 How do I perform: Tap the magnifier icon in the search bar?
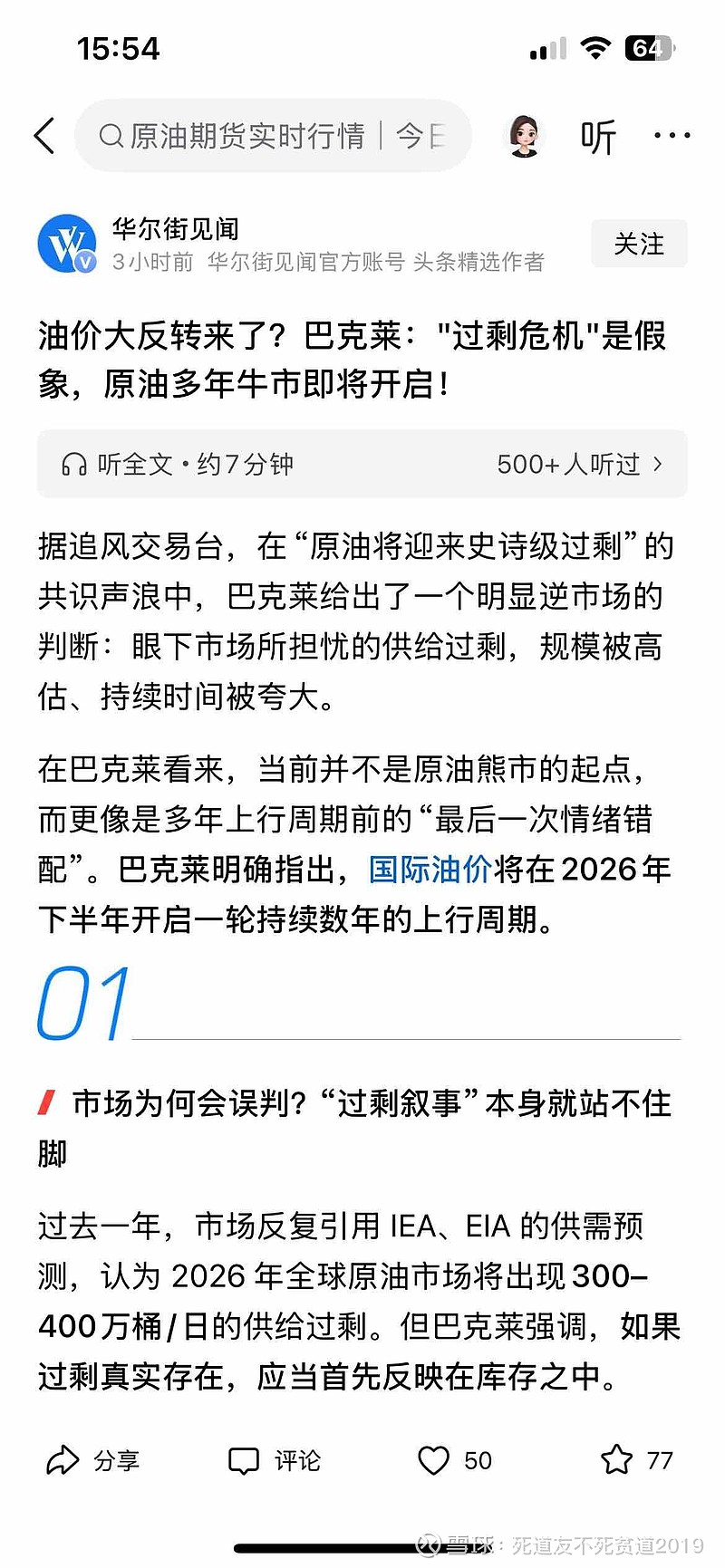click(x=111, y=134)
